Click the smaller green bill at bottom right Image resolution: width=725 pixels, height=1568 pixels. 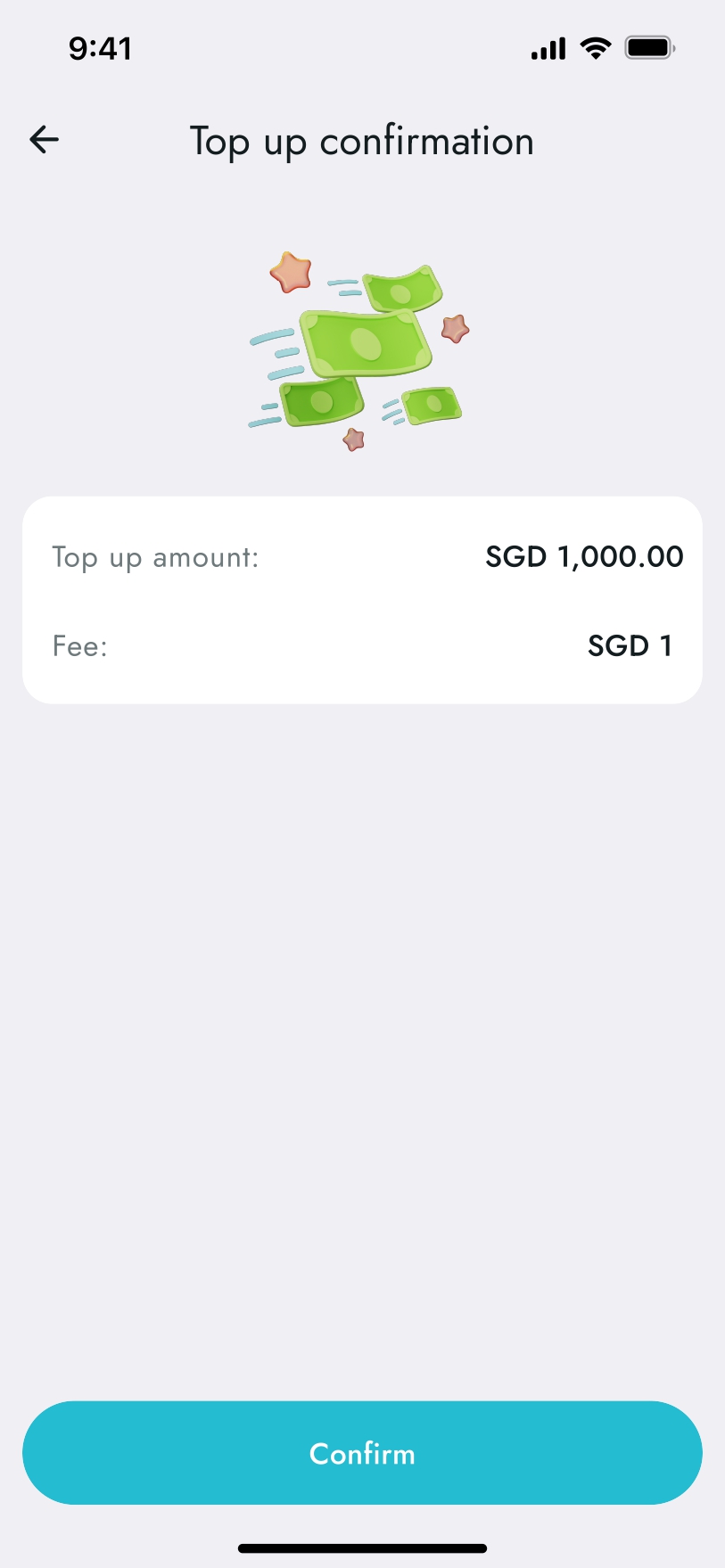[x=430, y=404]
